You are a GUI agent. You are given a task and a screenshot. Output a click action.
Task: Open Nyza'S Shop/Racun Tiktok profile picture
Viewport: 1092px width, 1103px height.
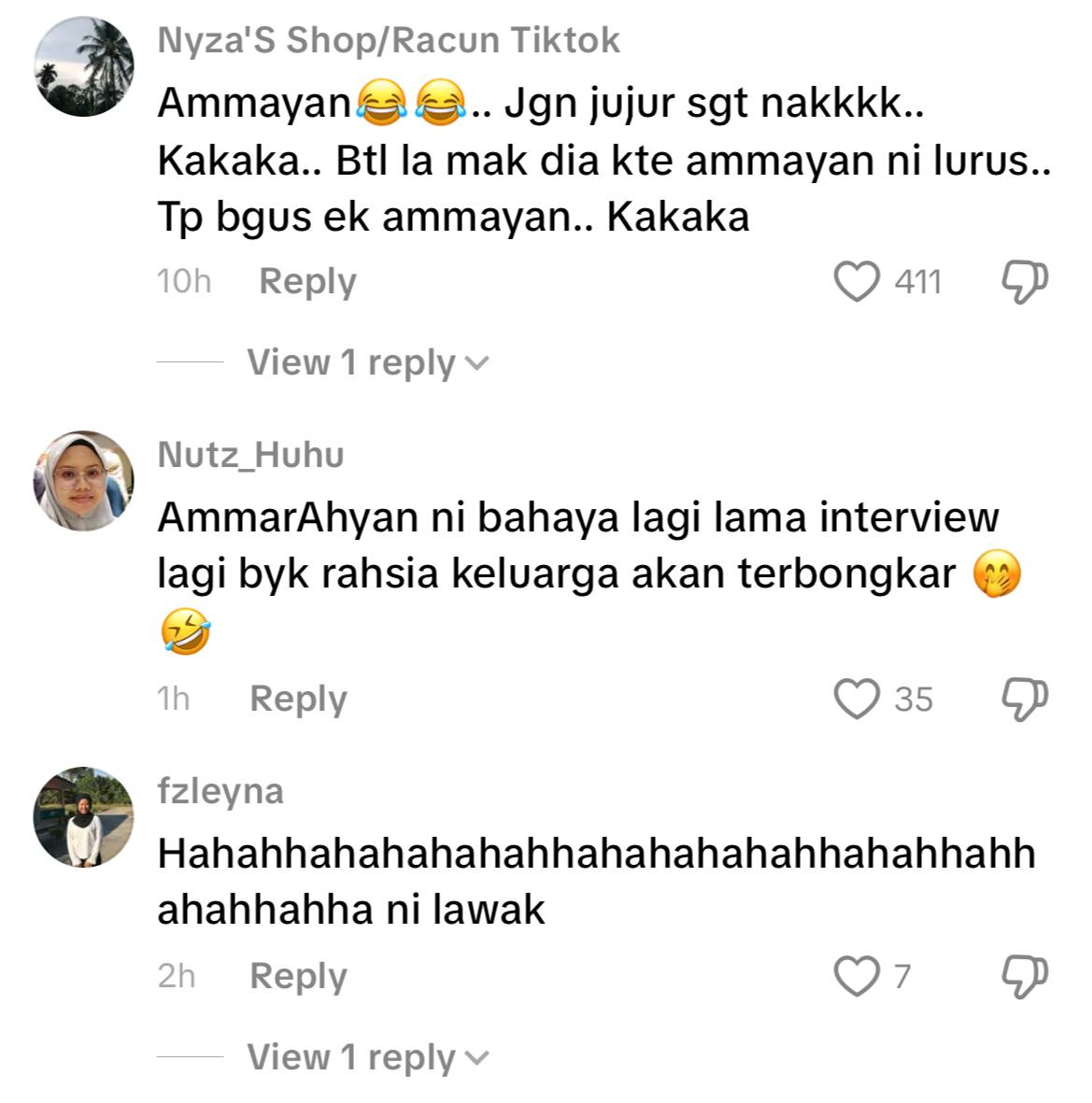84,67
